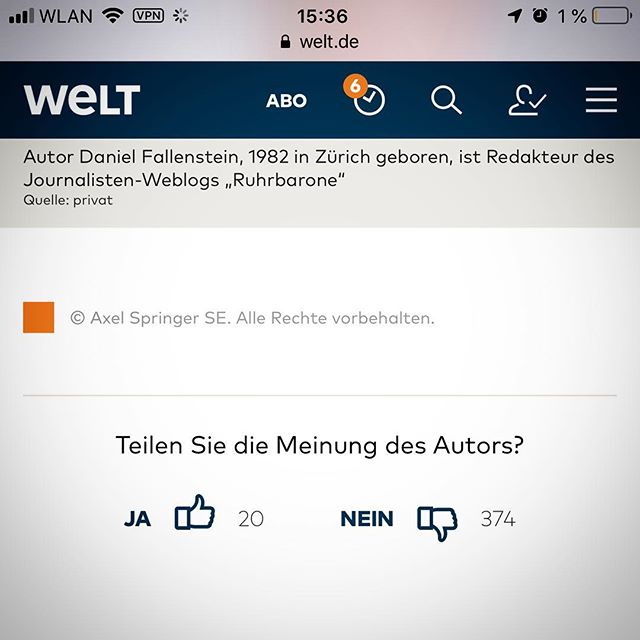
Task: Vote JA with thumbs up
Action: pos(195,517)
